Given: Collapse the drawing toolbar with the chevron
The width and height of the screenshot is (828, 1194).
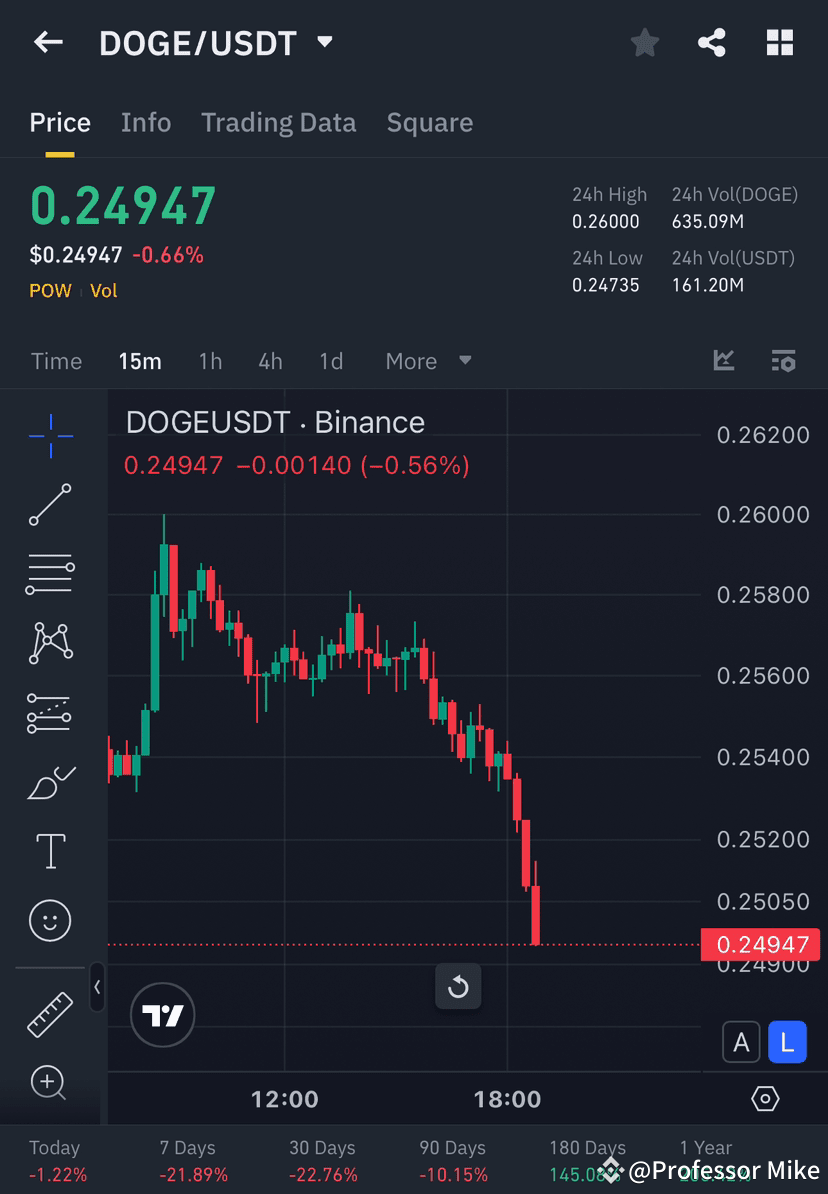Looking at the screenshot, I should (97, 988).
